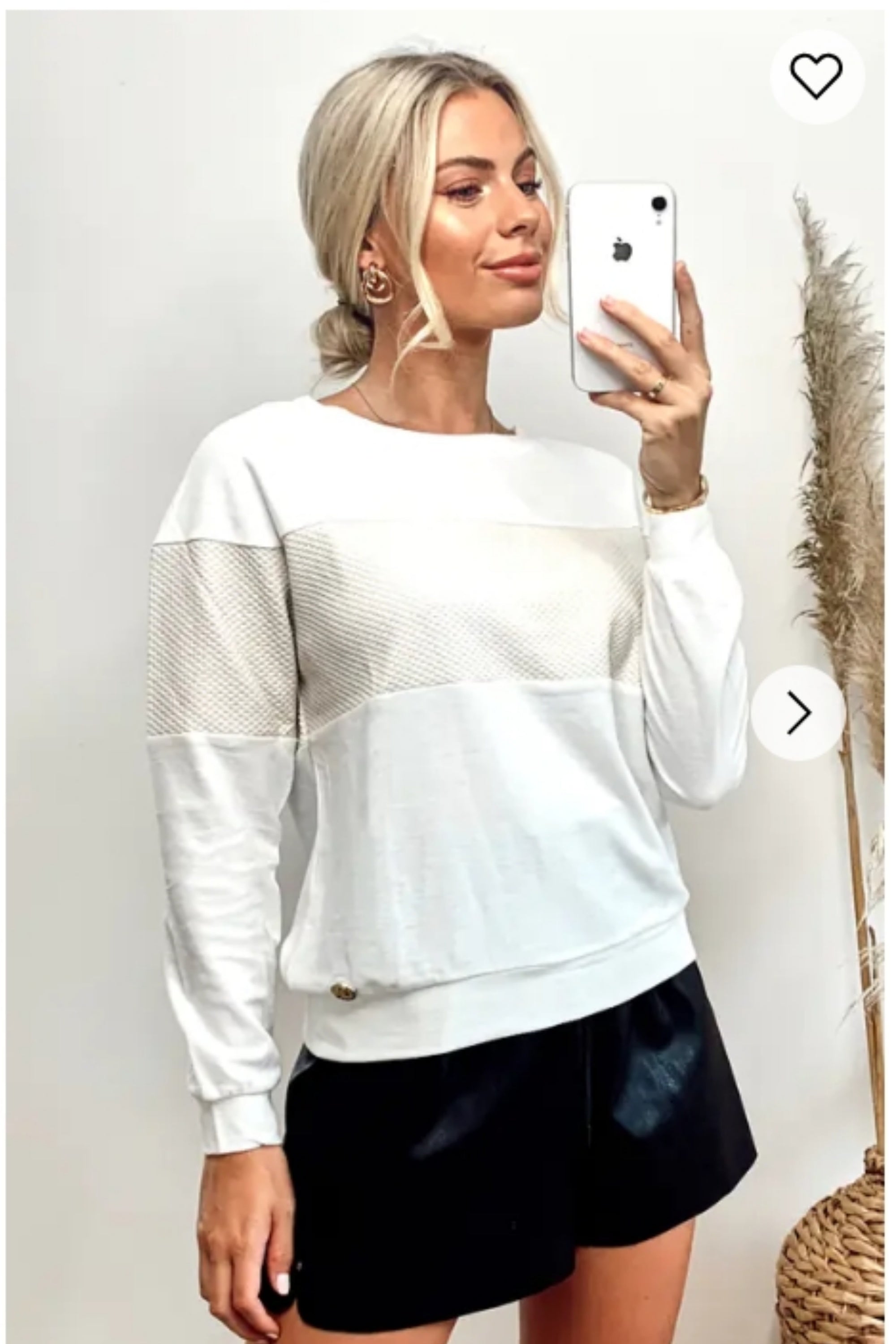Add this sweatshirt to your wishlist
The height and width of the screenshot is (1344, 896).
816,77
